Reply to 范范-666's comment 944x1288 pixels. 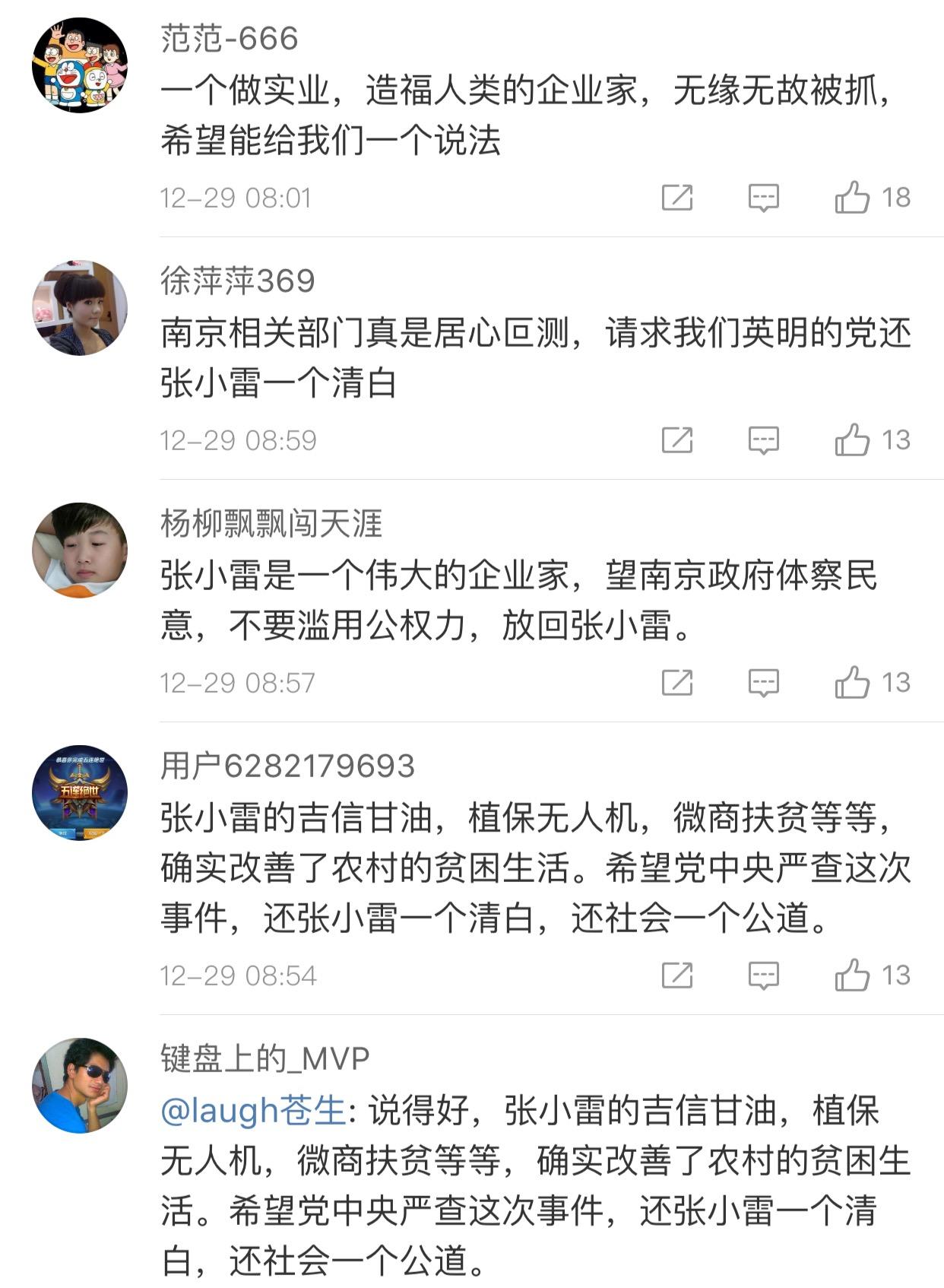click(763, 198)
